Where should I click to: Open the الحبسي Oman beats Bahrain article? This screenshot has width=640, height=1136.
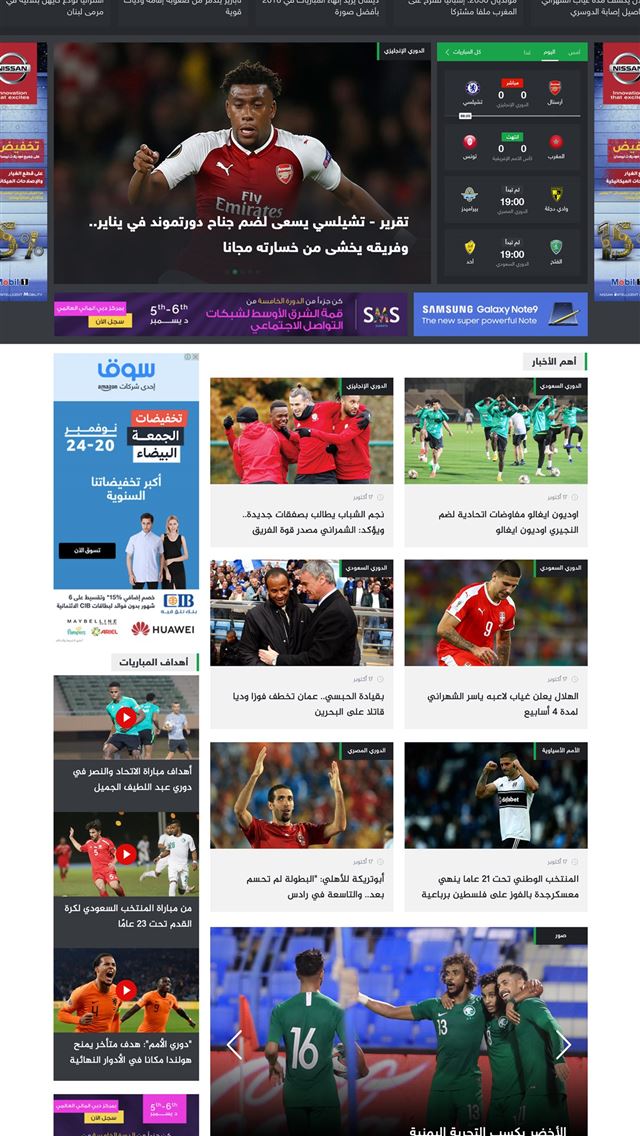pyautogui.click(x=302, y=703)
